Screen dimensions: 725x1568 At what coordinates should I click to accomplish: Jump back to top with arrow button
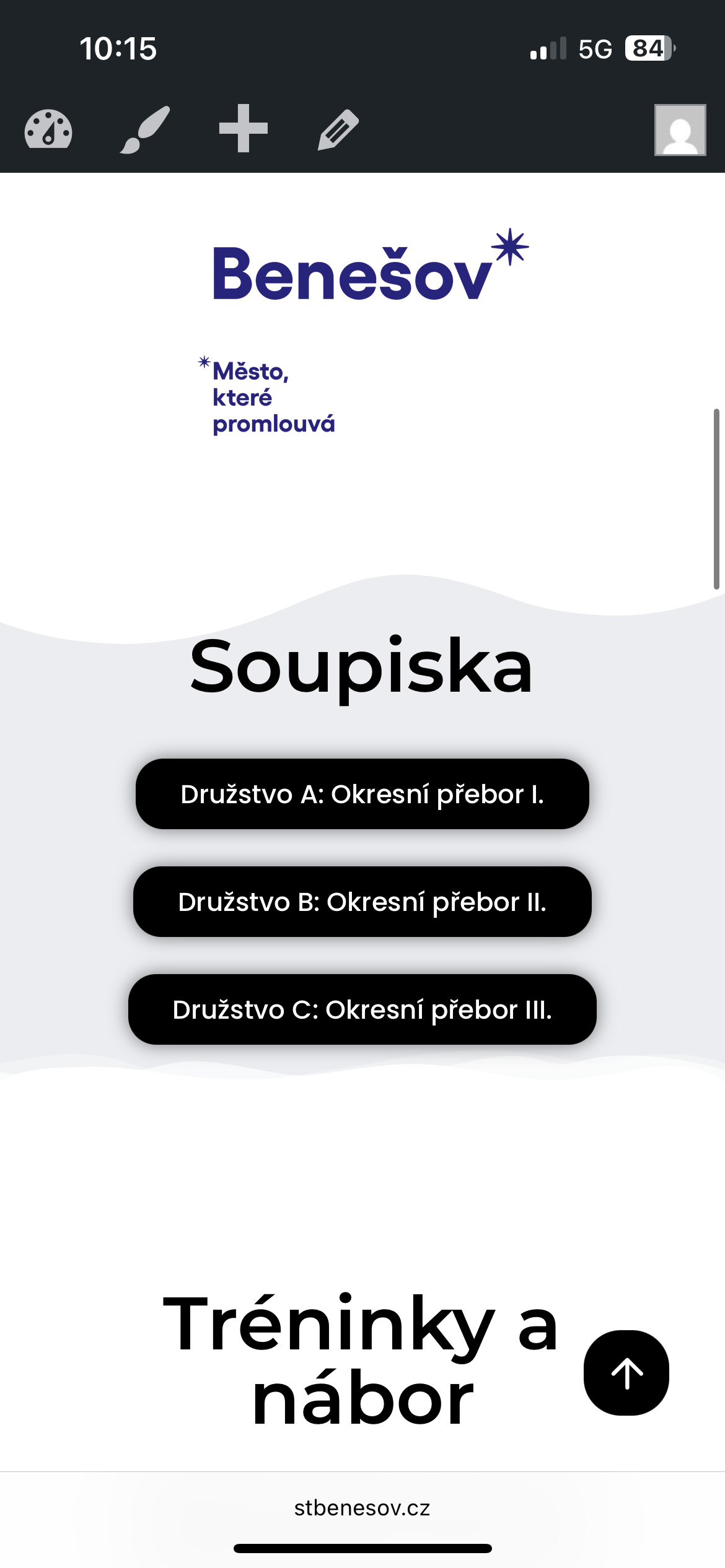click(626, 1372)
